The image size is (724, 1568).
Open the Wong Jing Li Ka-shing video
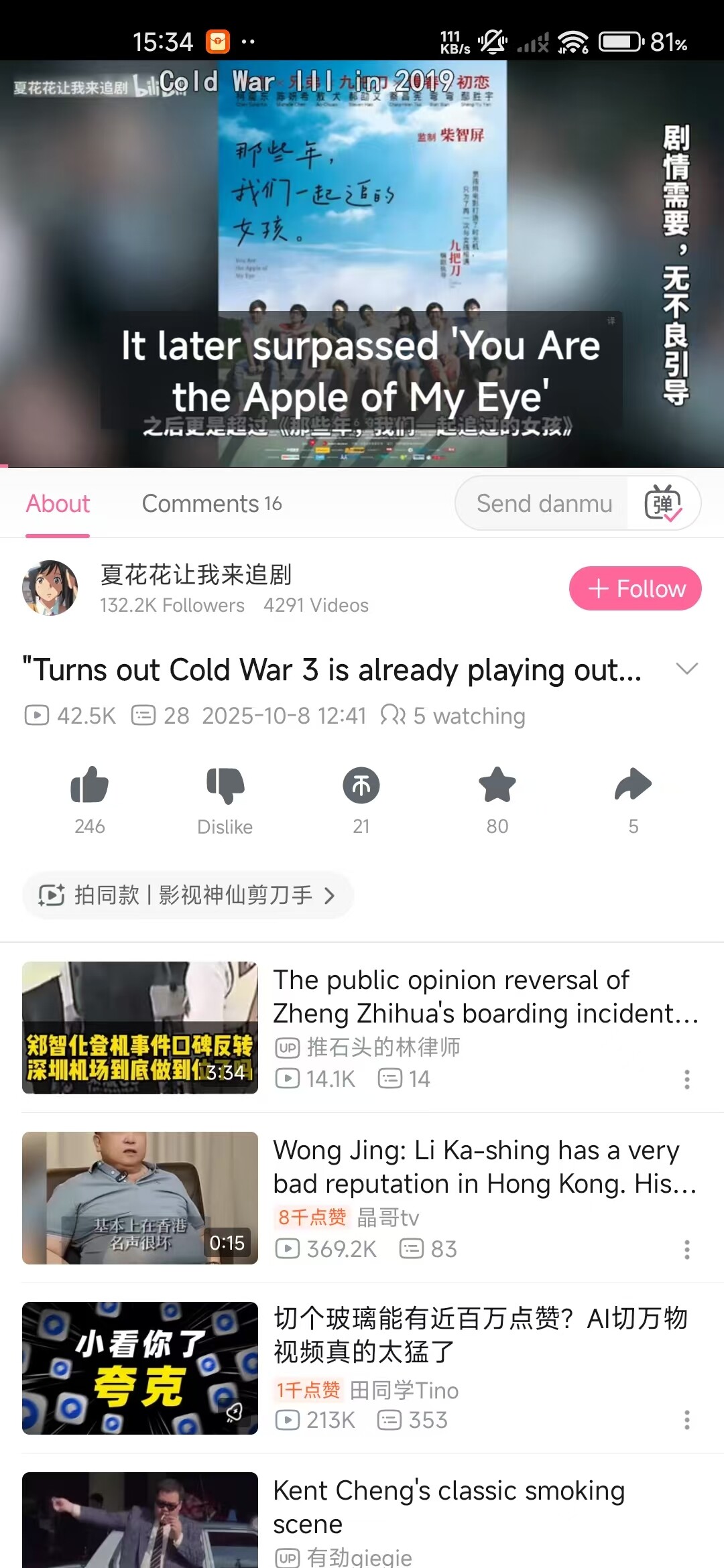[x=362, y=1198]
